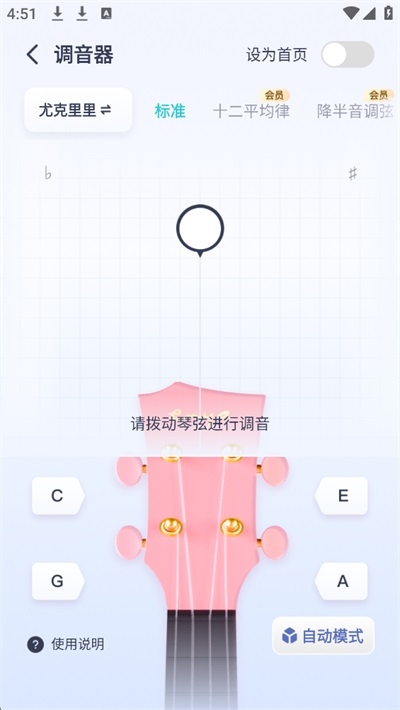Select the A string button
The height and width of the screenshot is (710, 400).
pos(342,581)
